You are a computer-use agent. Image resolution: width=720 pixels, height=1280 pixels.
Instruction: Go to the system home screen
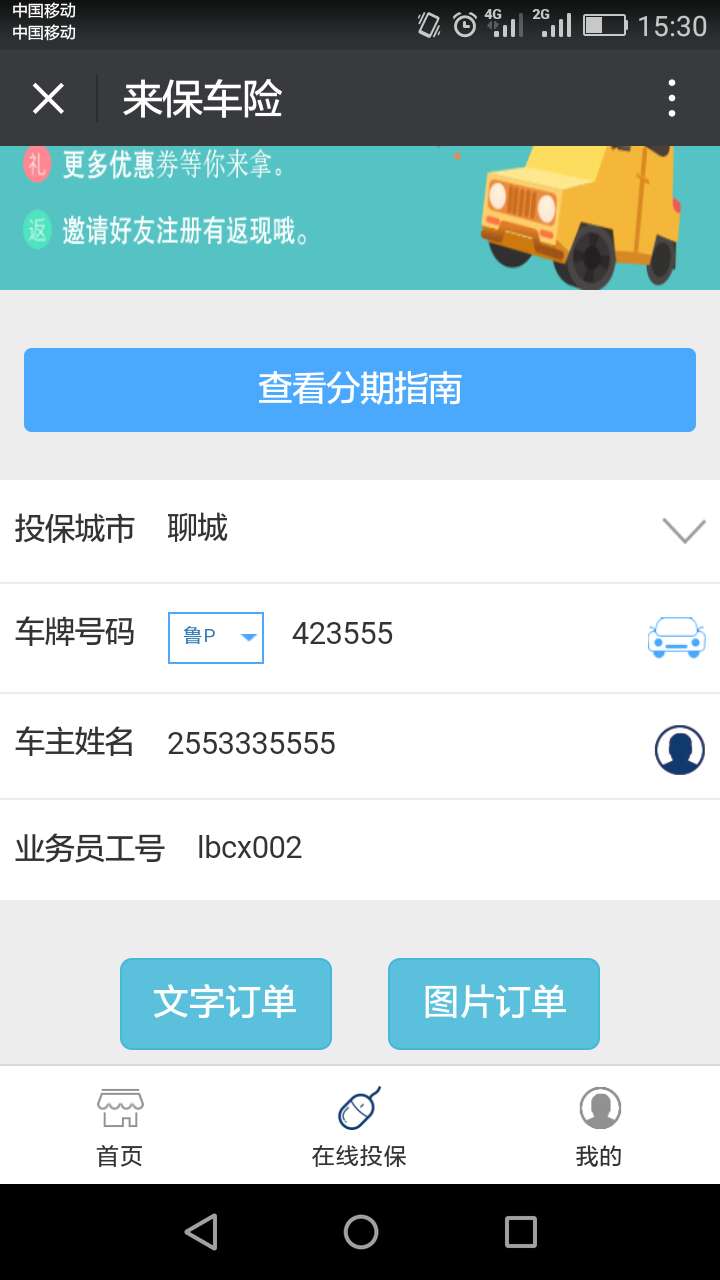point(361,1232)
